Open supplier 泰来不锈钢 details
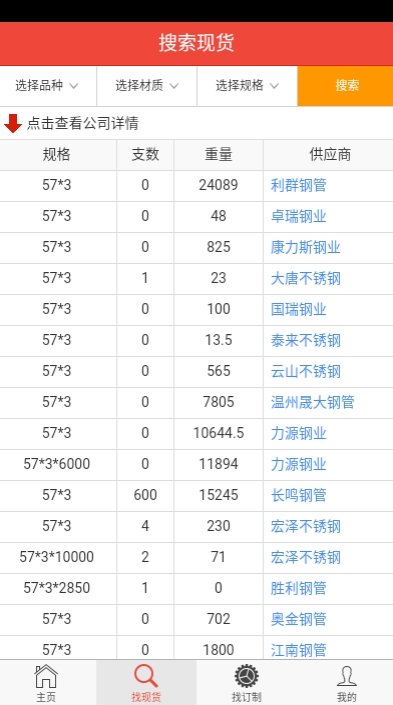The height and width of the screenshot is (705, 393). point(305,340)
